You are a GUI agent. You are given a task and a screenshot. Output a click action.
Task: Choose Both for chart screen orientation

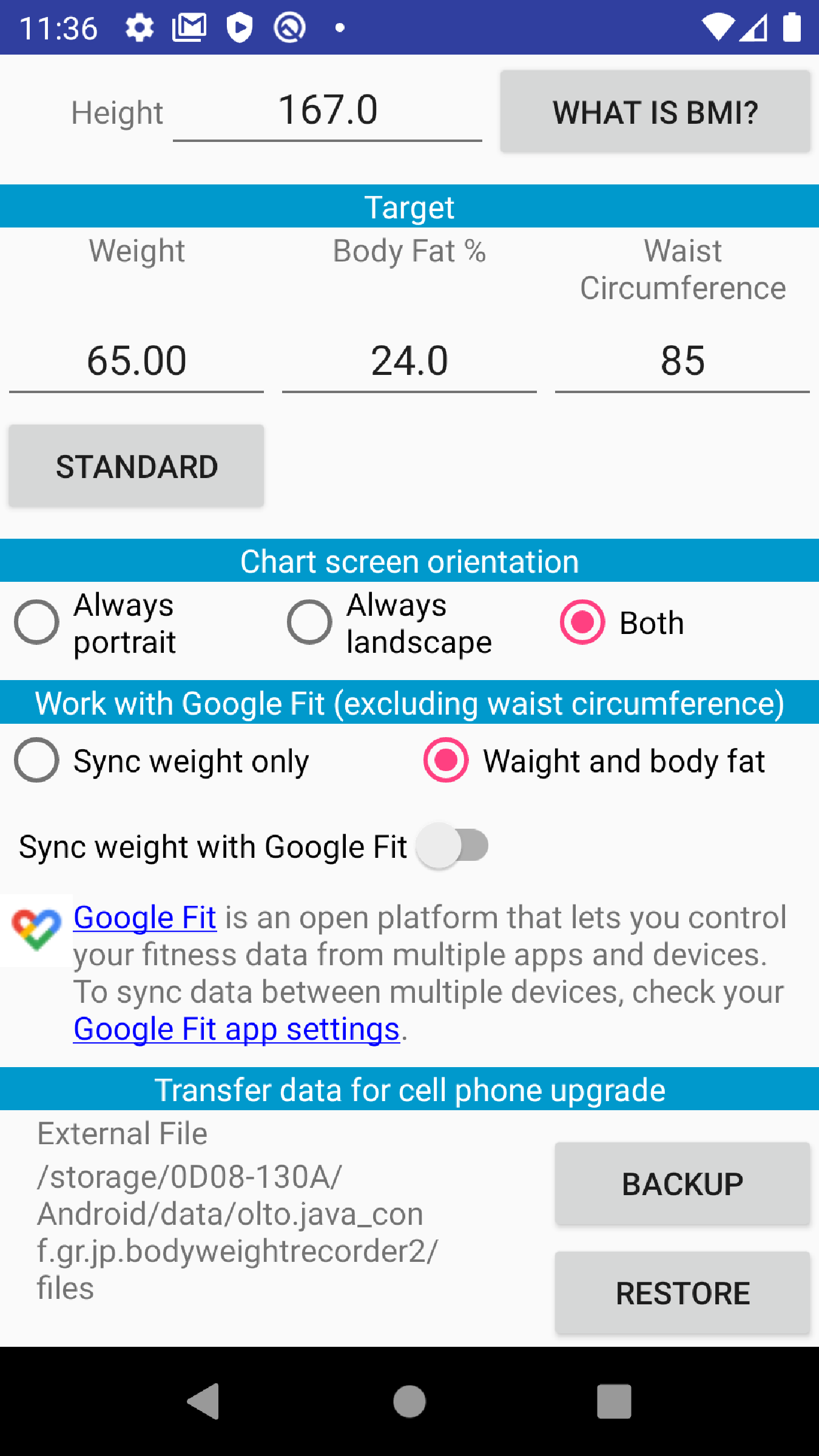[x=622, y=623]
